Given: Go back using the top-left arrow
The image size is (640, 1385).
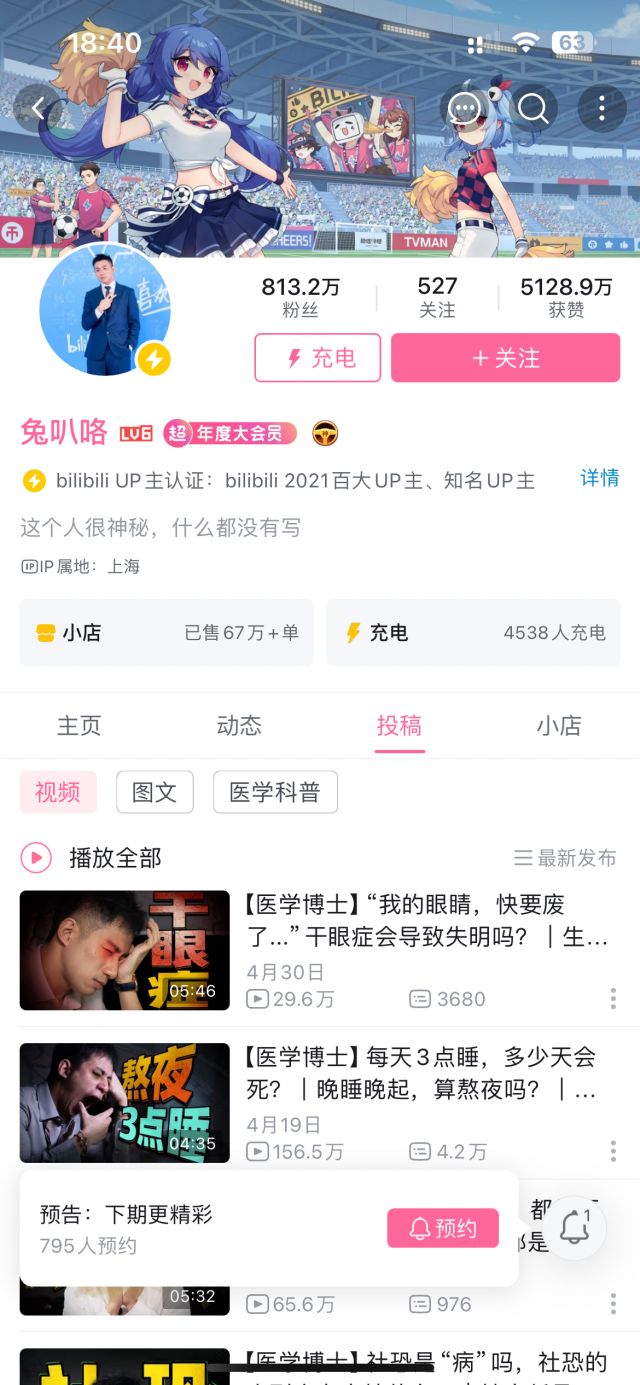Looking at the screenshot, I should 38,108.
